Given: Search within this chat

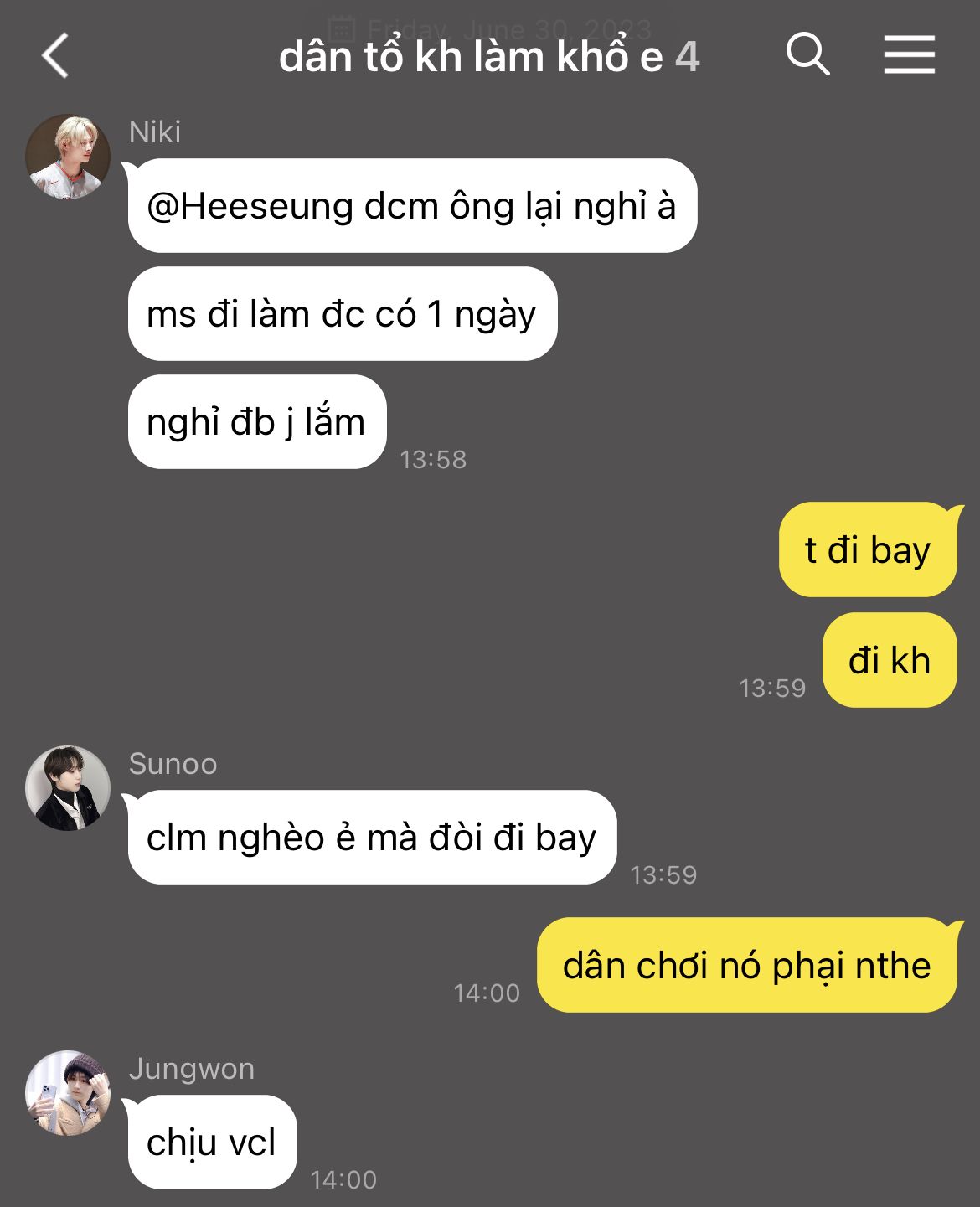Looking at the screenshot, I should (807, 55).
